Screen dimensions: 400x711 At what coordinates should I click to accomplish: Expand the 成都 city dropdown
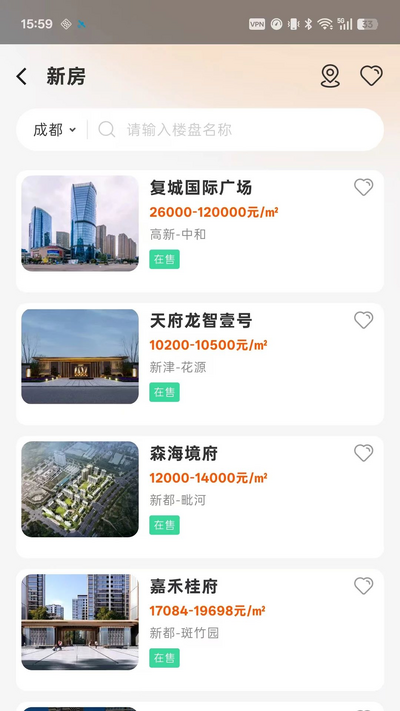click(54, 130)
